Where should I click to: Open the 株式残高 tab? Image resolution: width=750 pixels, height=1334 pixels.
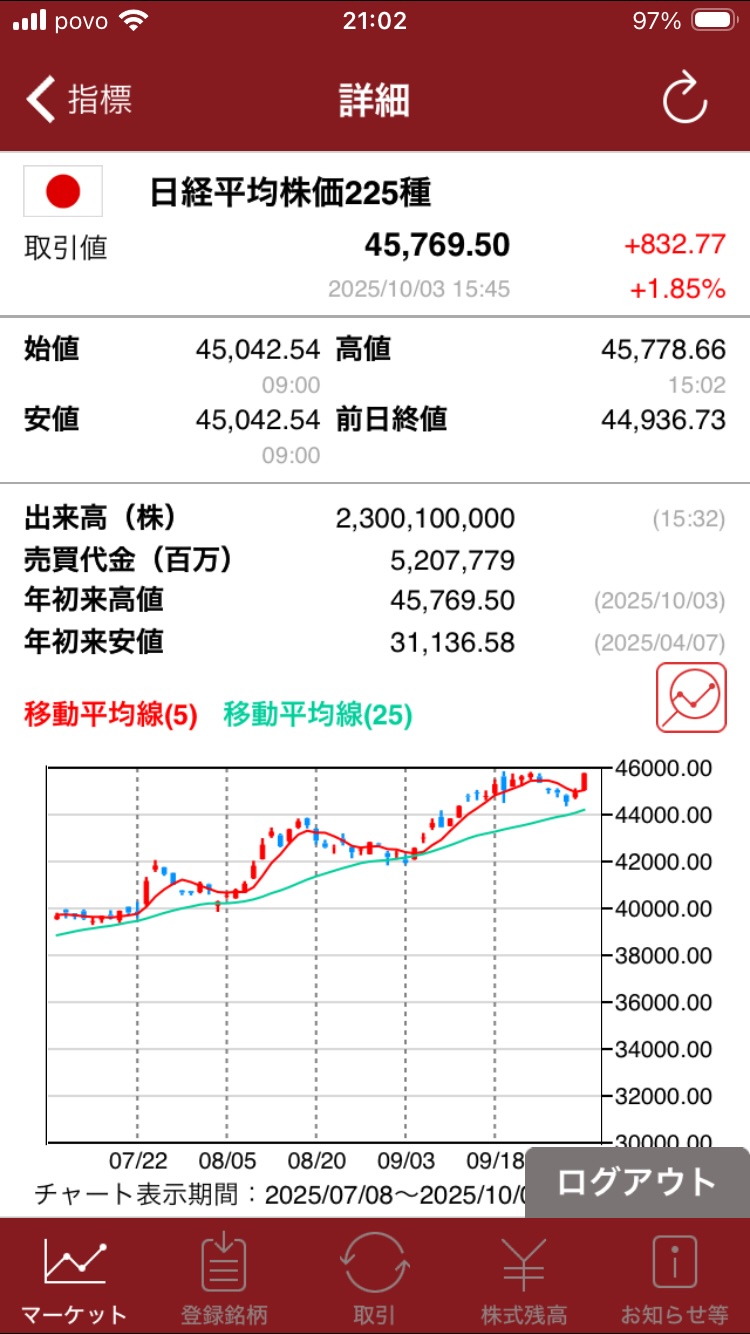[x=524, y=1278]
